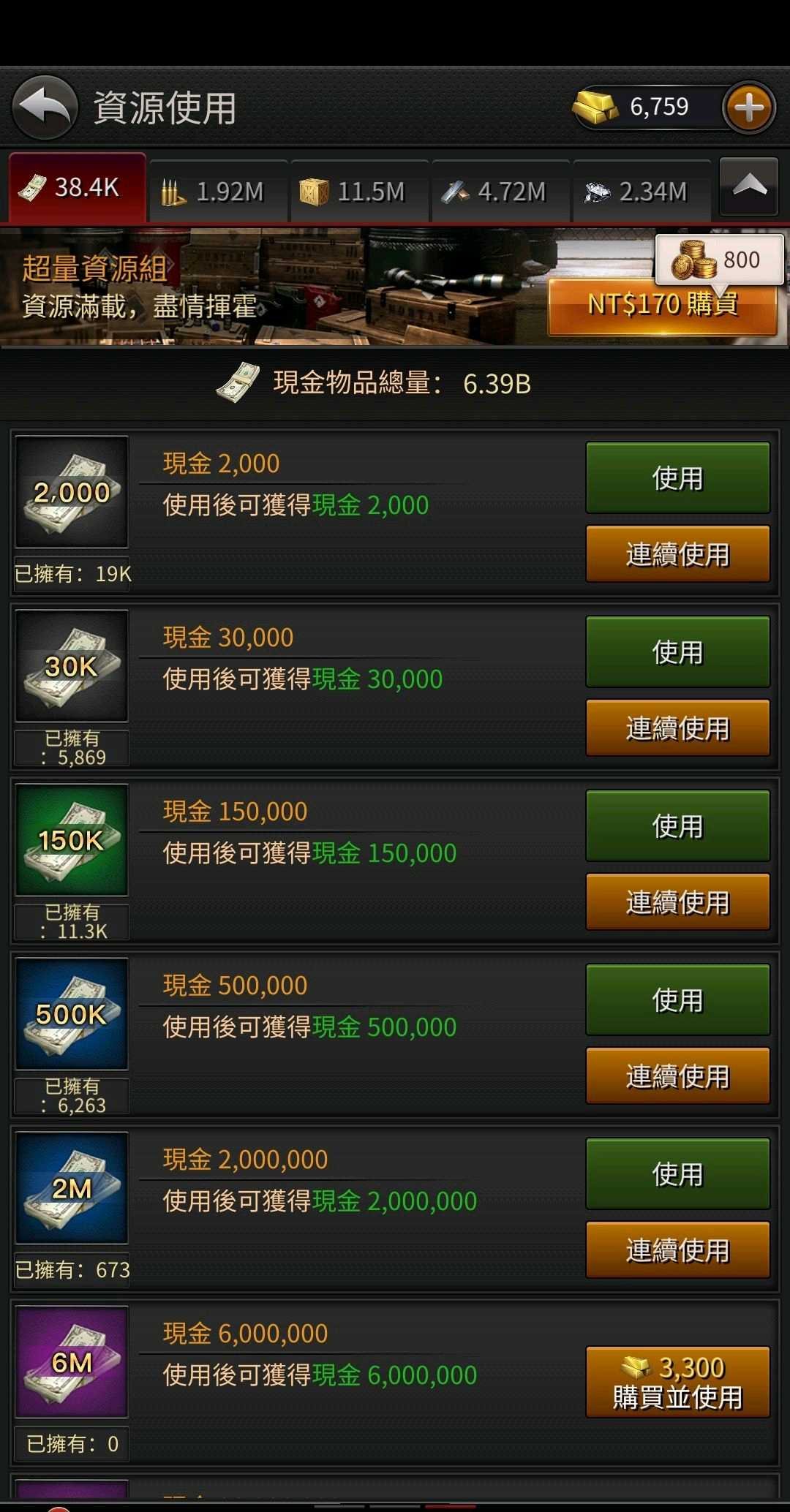This screenshot has width=790, height=1512.
Task: Go back from the 資源使用 screen
Action: click(x=45, y=107)
